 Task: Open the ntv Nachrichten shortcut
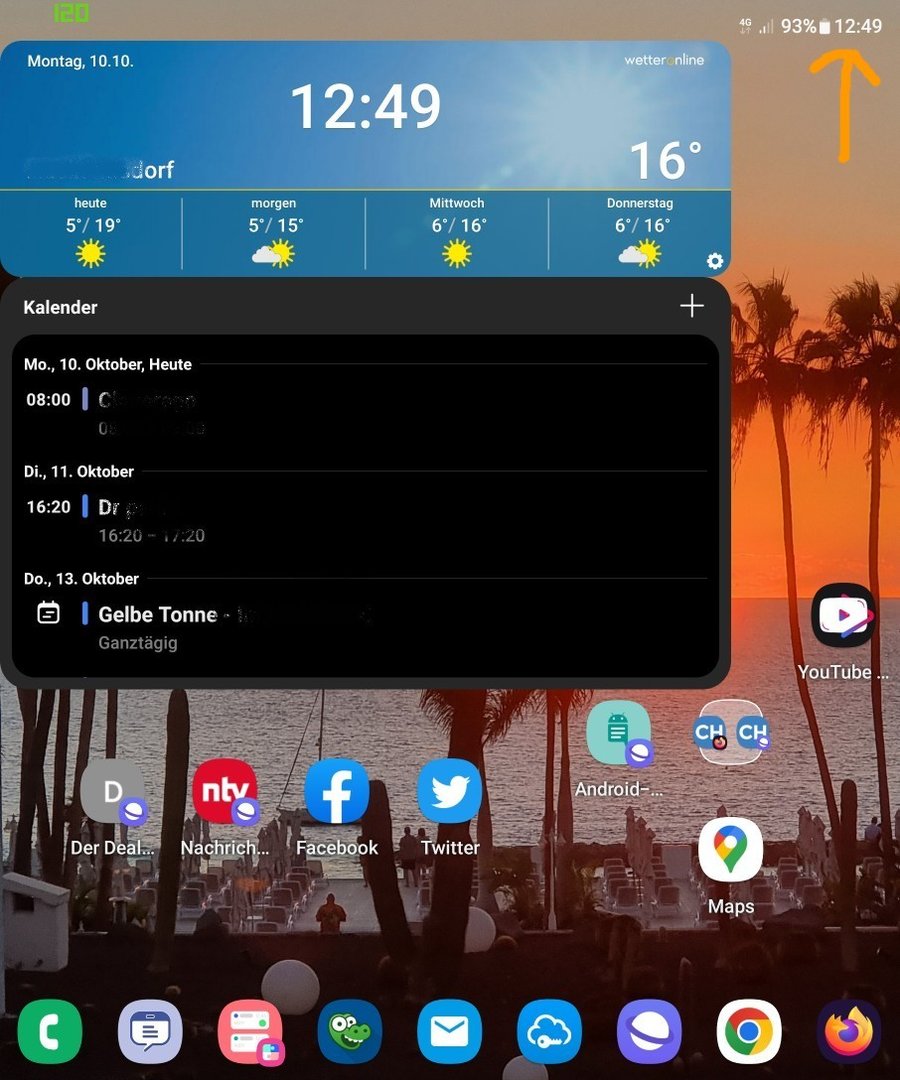(225, 792)
